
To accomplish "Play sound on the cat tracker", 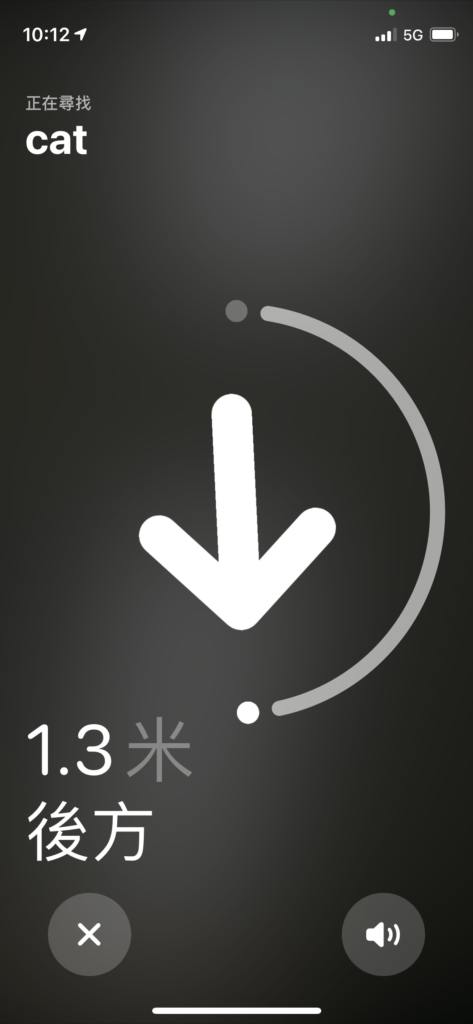I will tap(383, 935).
